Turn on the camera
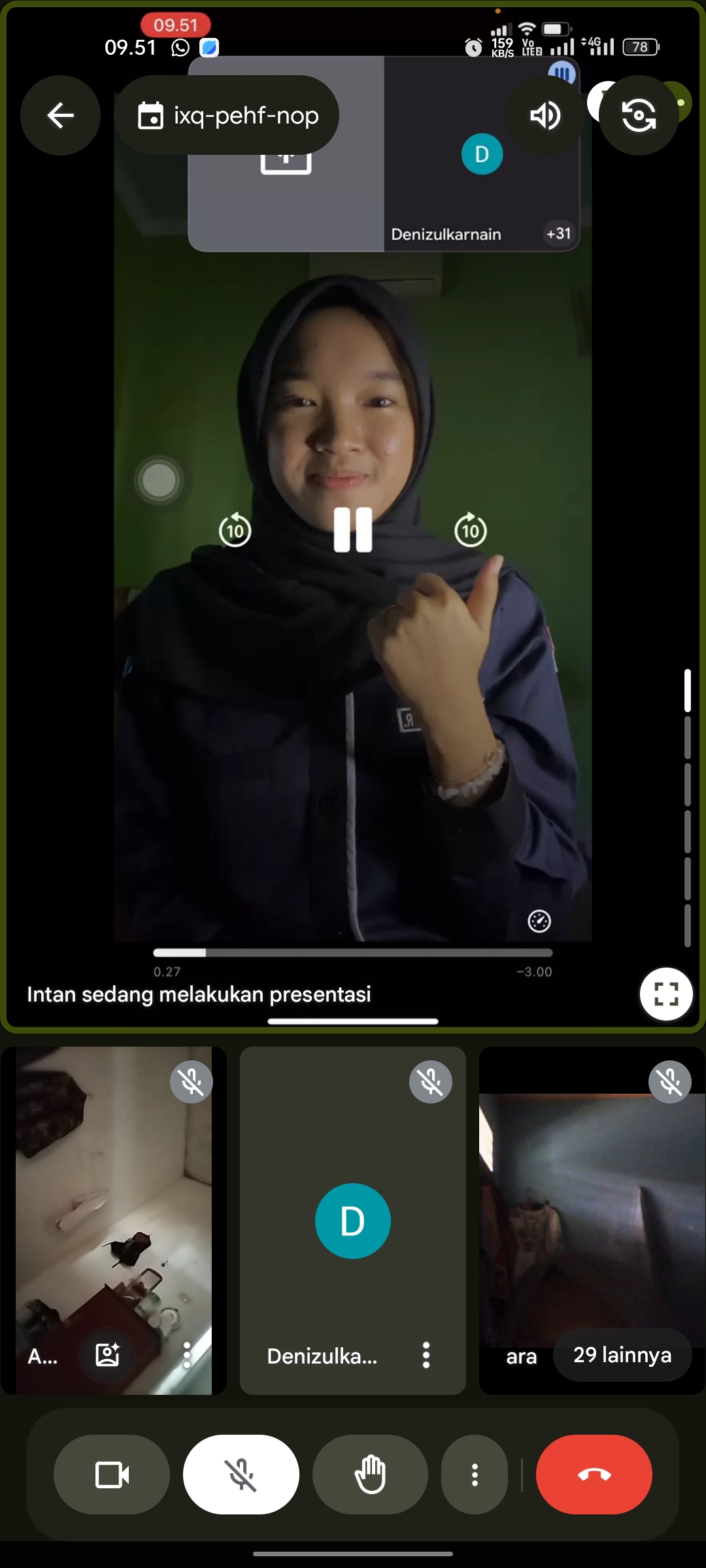Screen dimensions: 706x1568 click(x=112, y=1475)
